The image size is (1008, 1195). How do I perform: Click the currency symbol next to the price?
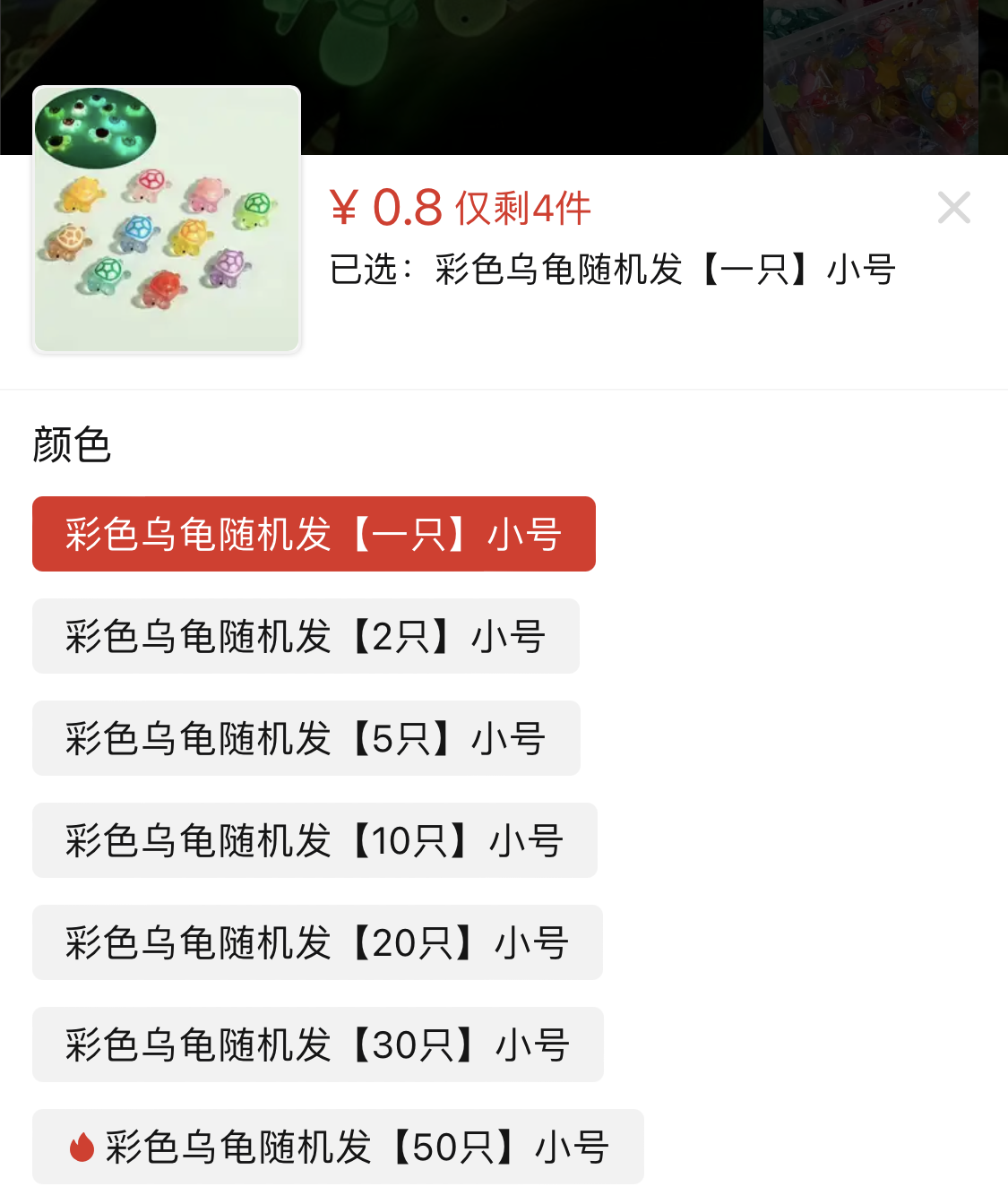click(345, 208)
